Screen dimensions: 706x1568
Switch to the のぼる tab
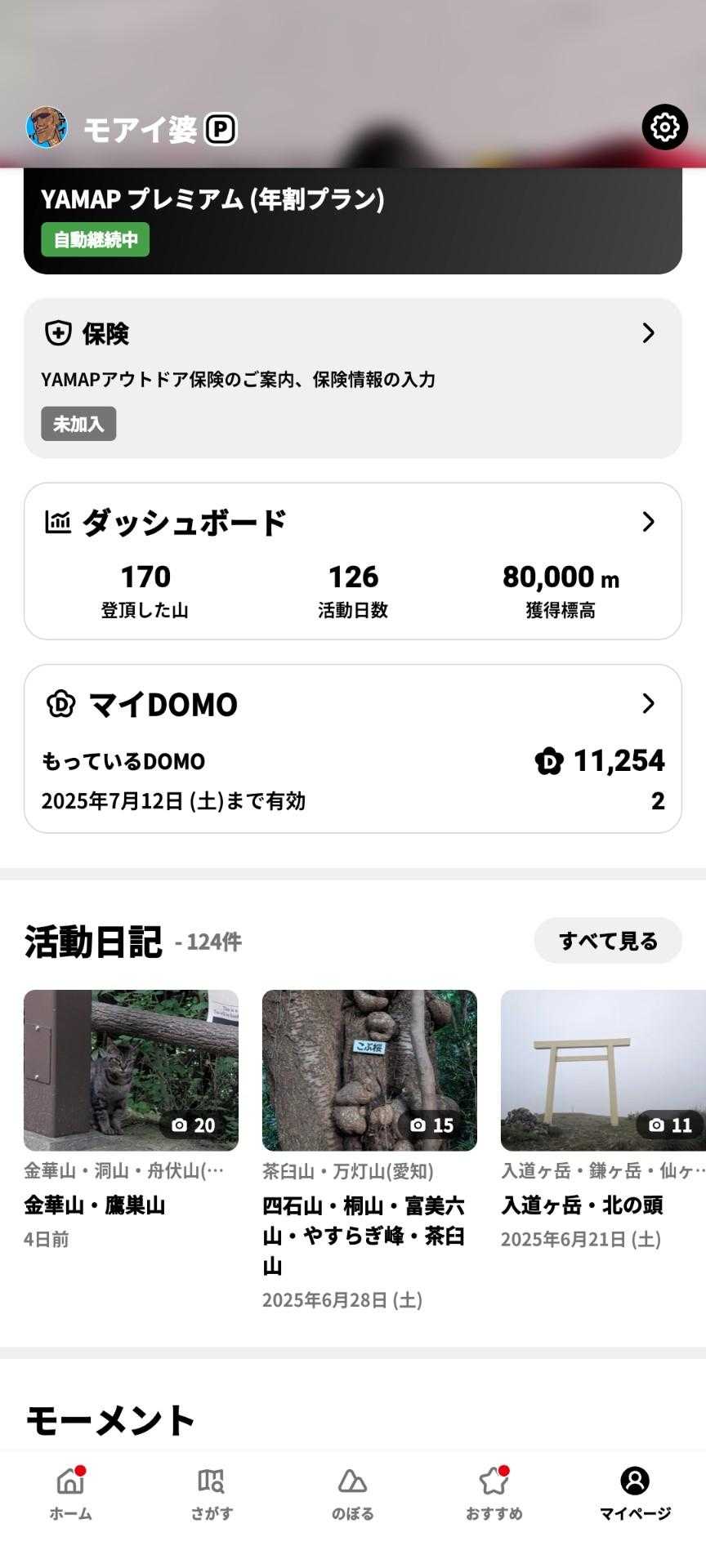(x=353, y=1494)
